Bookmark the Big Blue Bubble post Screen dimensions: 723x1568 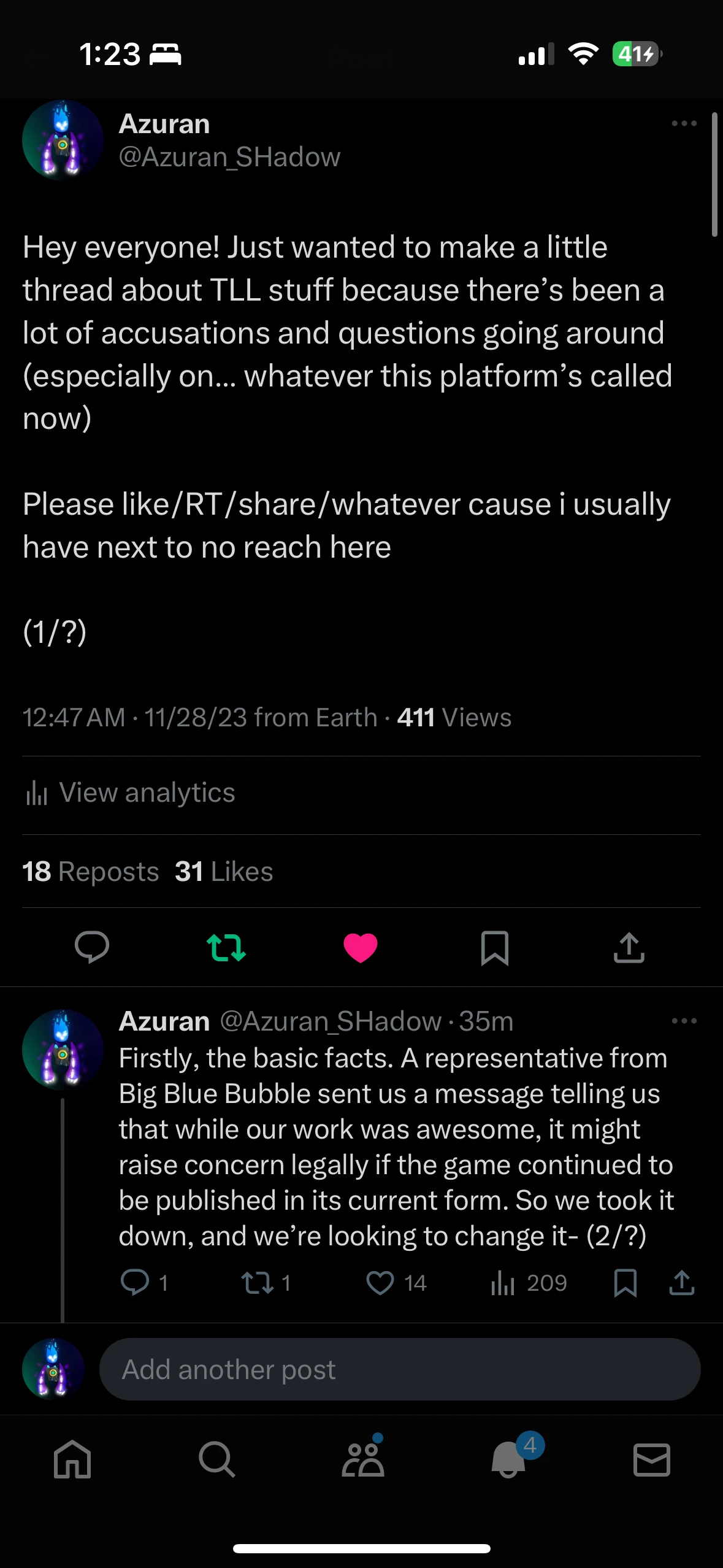click(625, 1283)
